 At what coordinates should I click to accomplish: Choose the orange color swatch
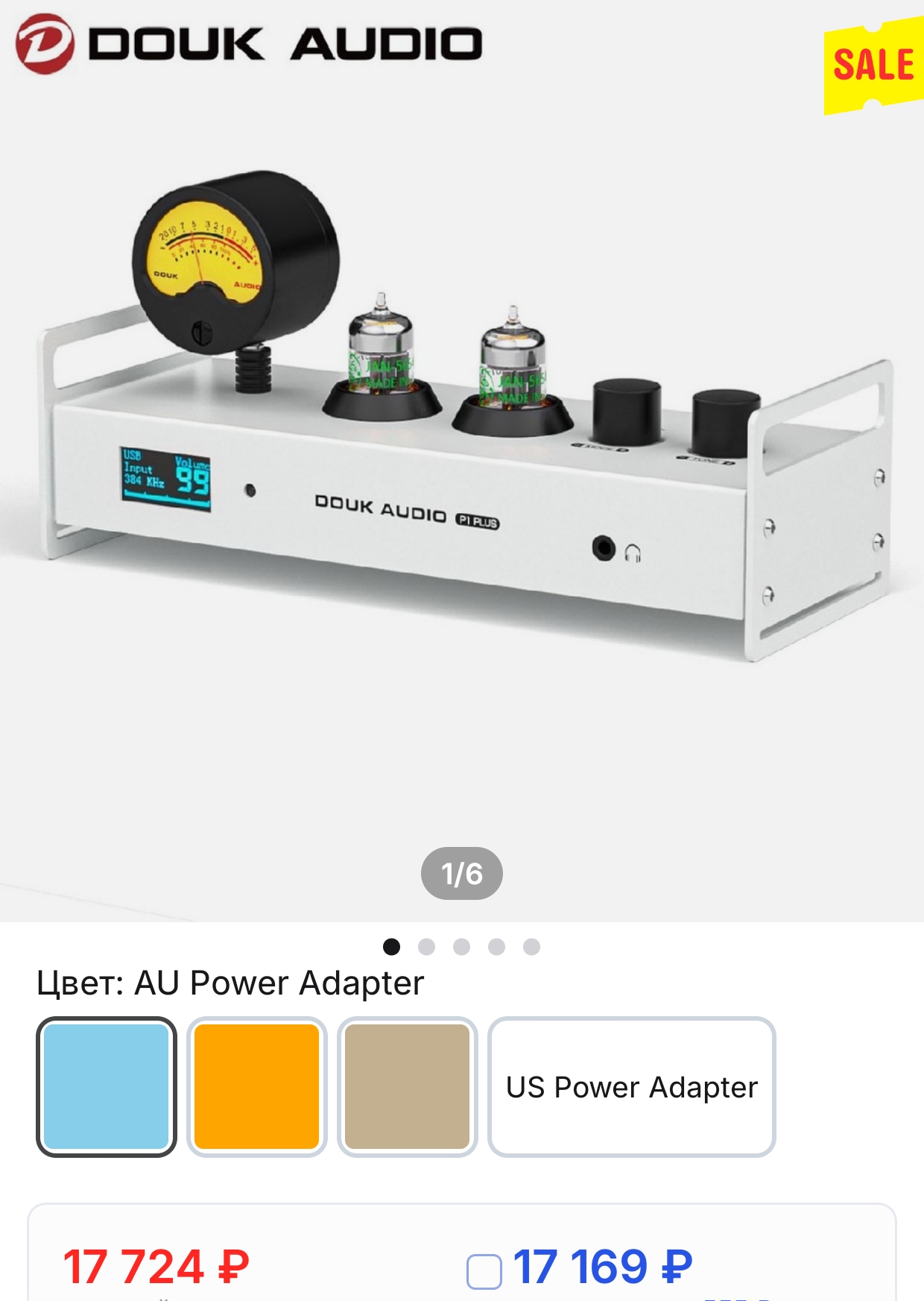(x=257, y=1086)
